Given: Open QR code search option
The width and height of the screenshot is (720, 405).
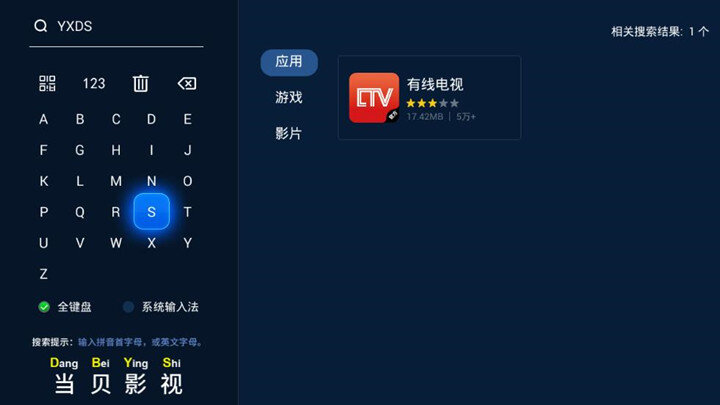Looking at the screenshot, I should pyautogui.click(x=47, y=83).
